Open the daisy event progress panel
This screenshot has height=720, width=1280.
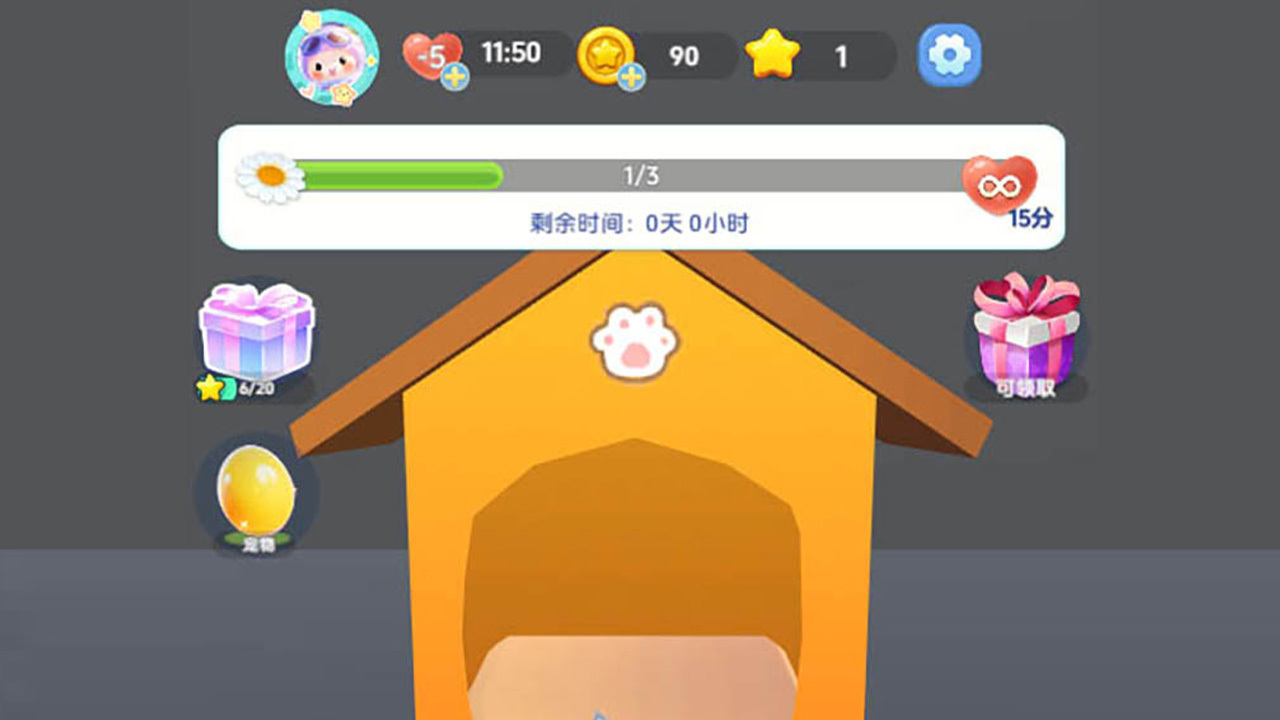click(x=640, y=187)
